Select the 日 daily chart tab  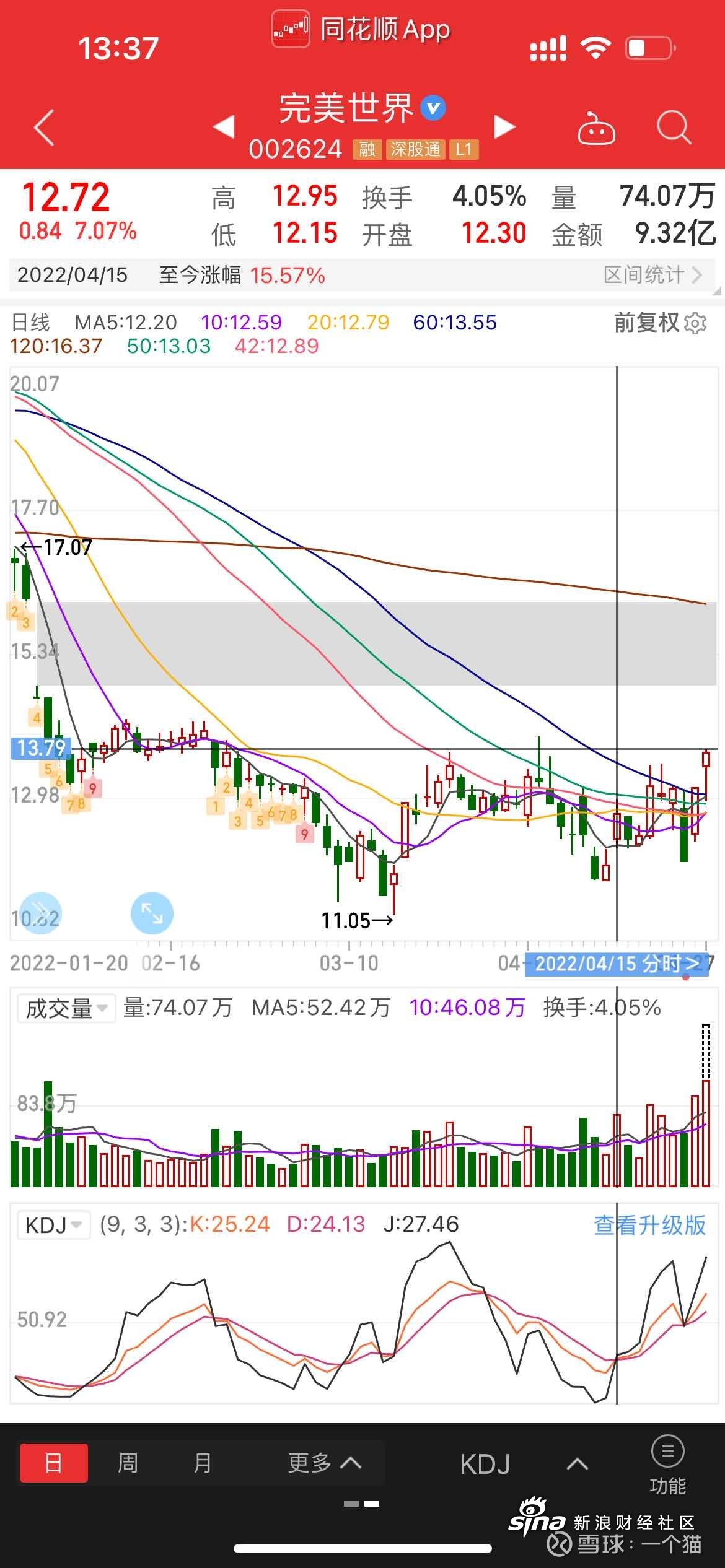tap(54, 1463)
